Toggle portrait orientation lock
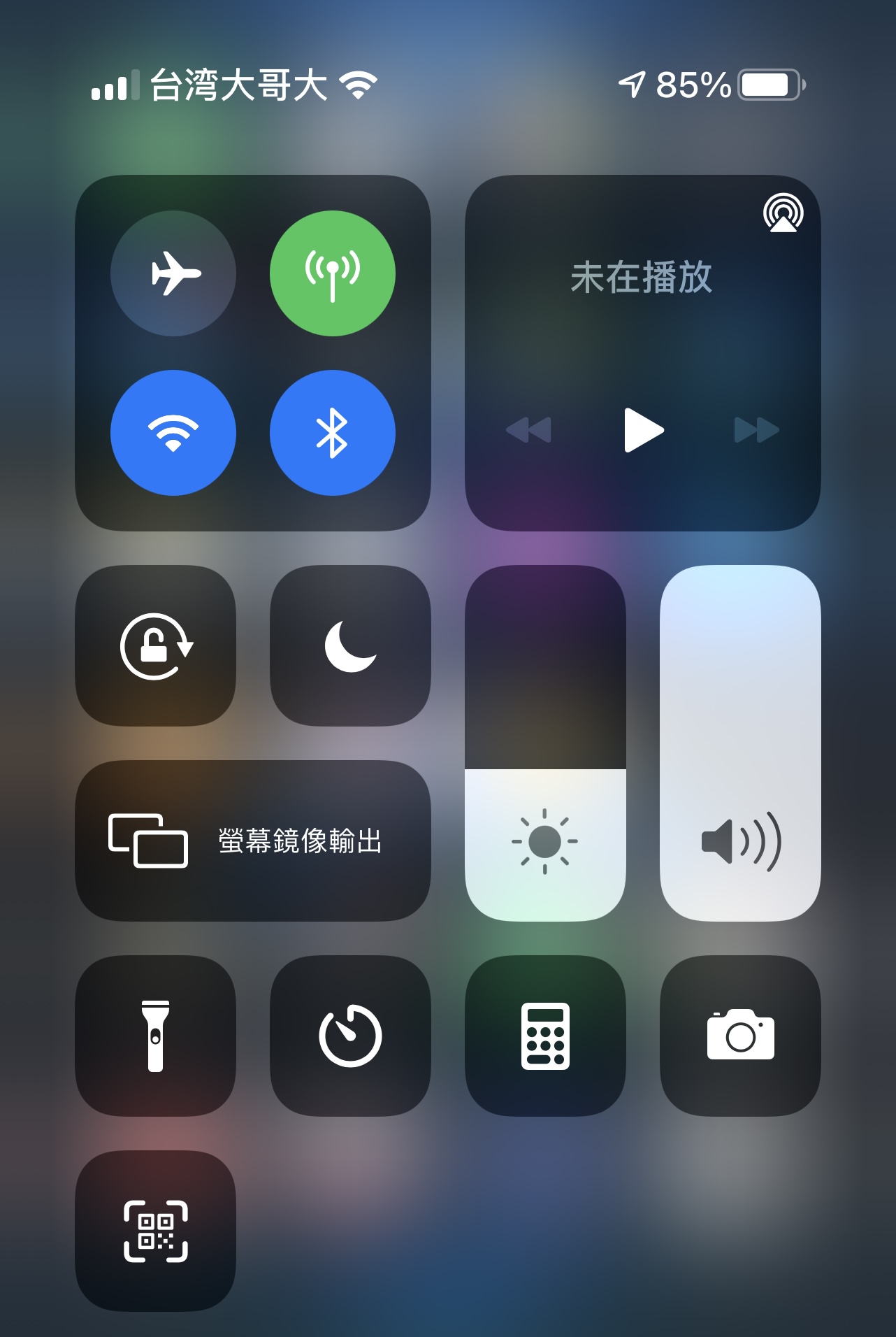Image resolution: width=896 pixels, height=1337 pixels. tap(155, 646)
